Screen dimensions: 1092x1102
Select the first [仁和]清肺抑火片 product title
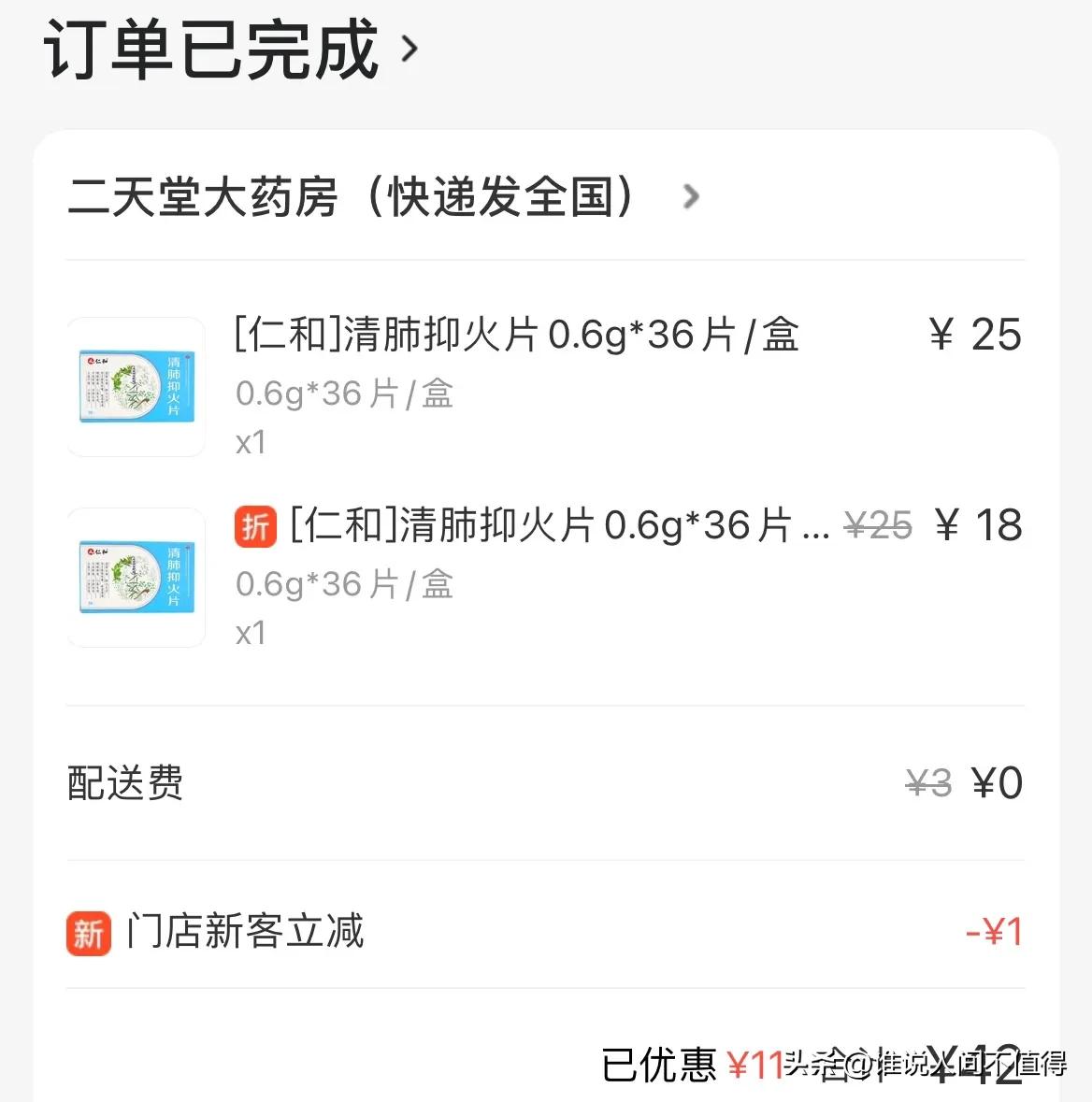514,335
